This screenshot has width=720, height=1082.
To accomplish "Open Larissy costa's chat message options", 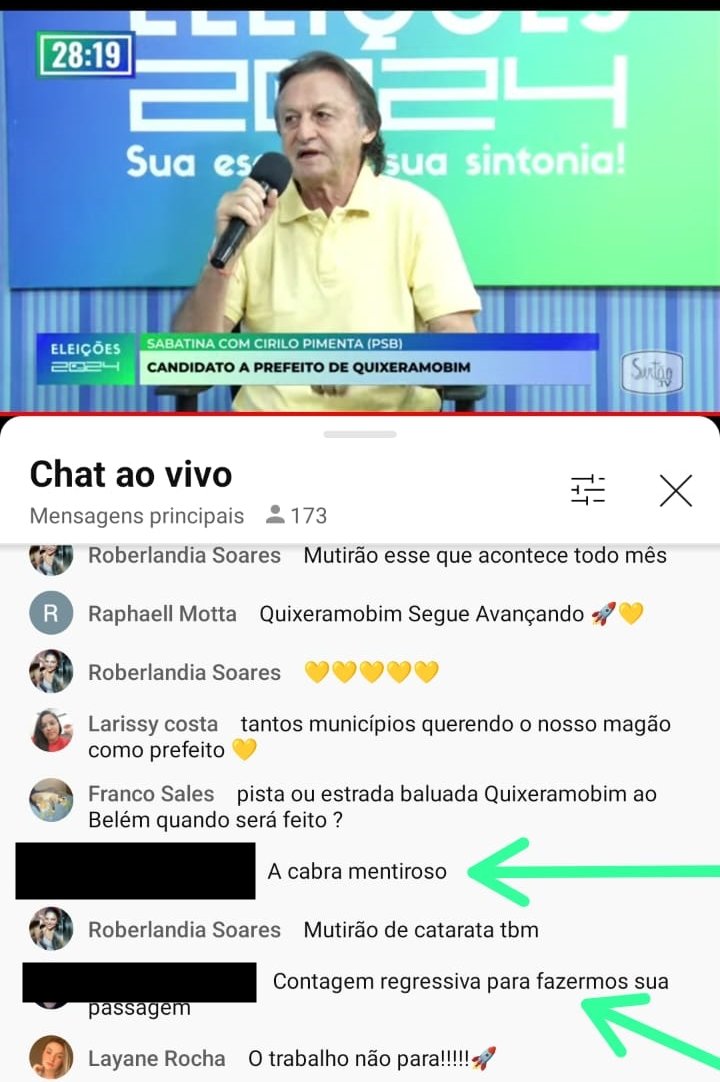I will (378, 736).
